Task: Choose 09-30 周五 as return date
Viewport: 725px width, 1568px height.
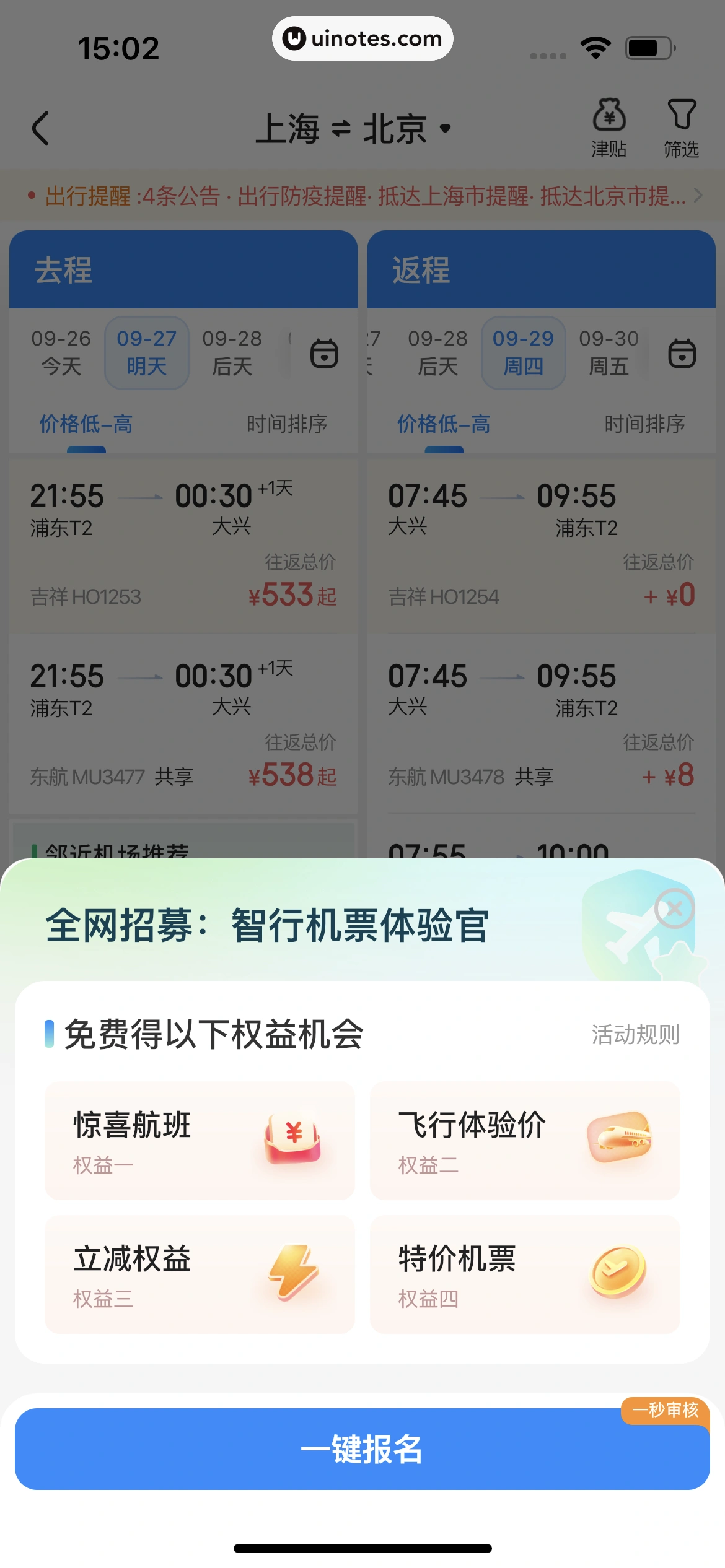Action: pyautogui.click(x=609, y=352)
